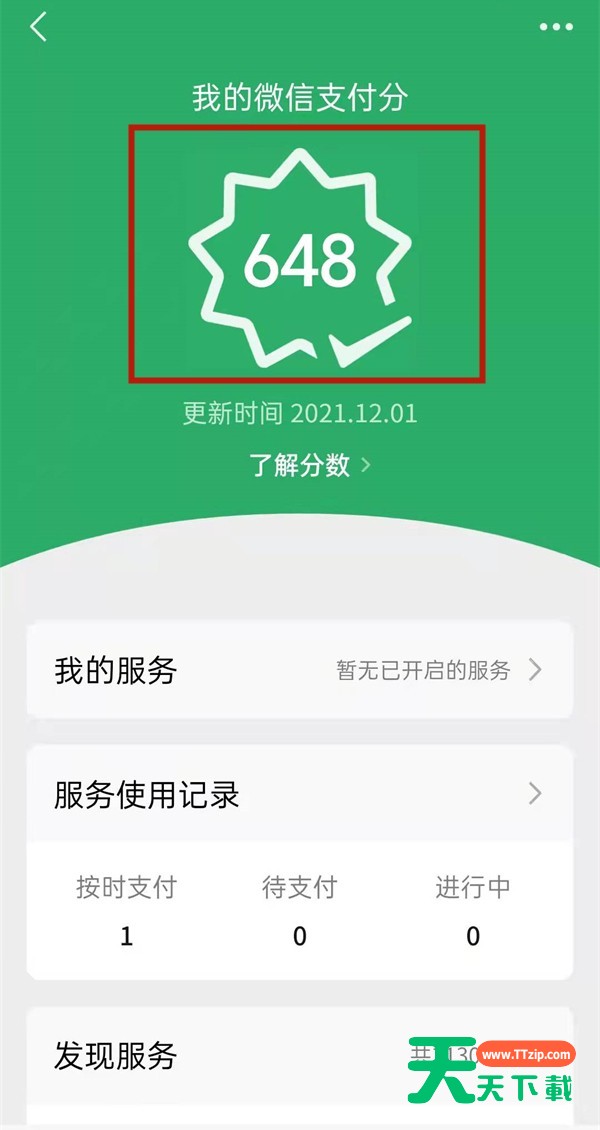Open the 了解分数 link
Screen dimensions: 600x1130
click(x=309, y=465)
